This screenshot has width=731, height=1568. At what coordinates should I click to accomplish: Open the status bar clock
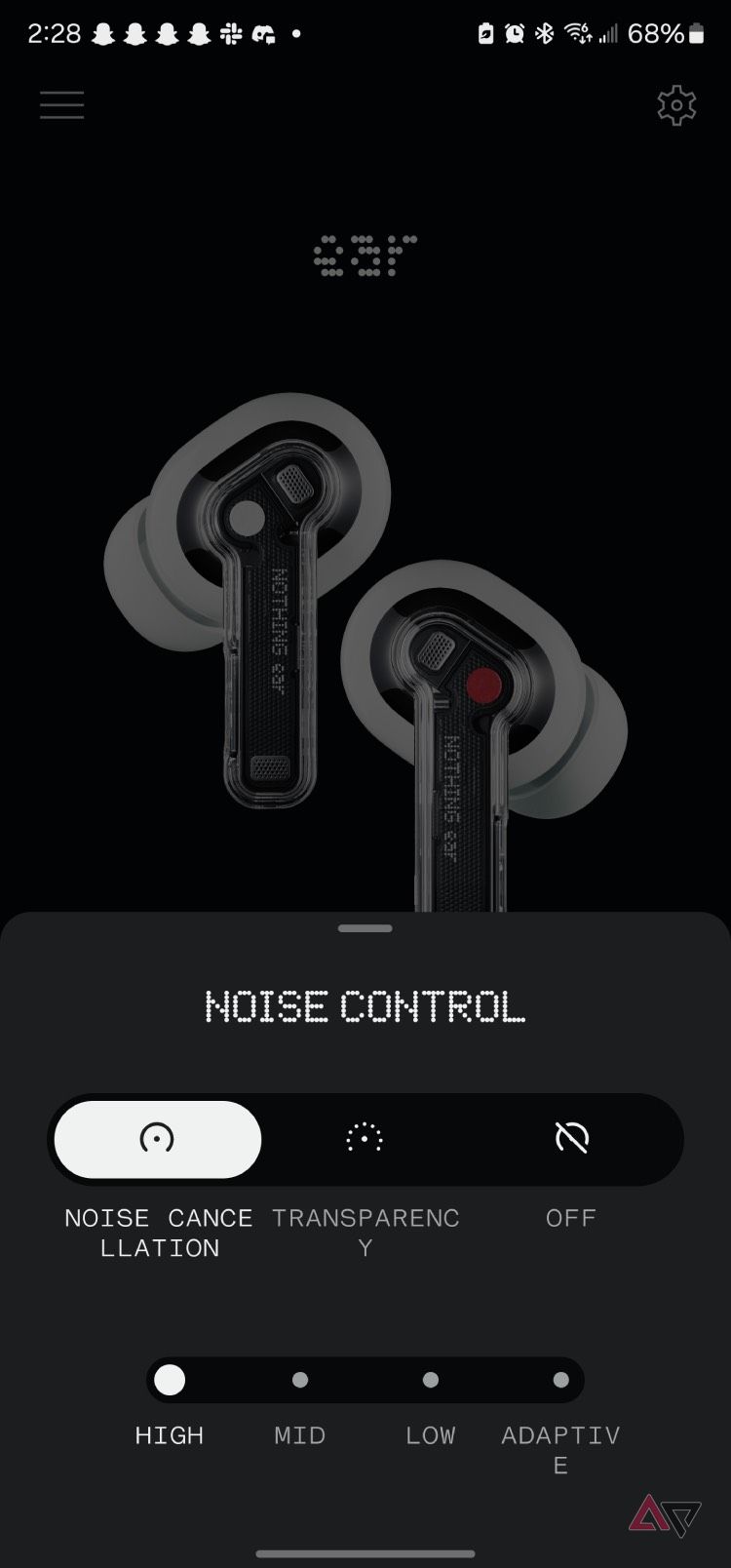(55, 33)
